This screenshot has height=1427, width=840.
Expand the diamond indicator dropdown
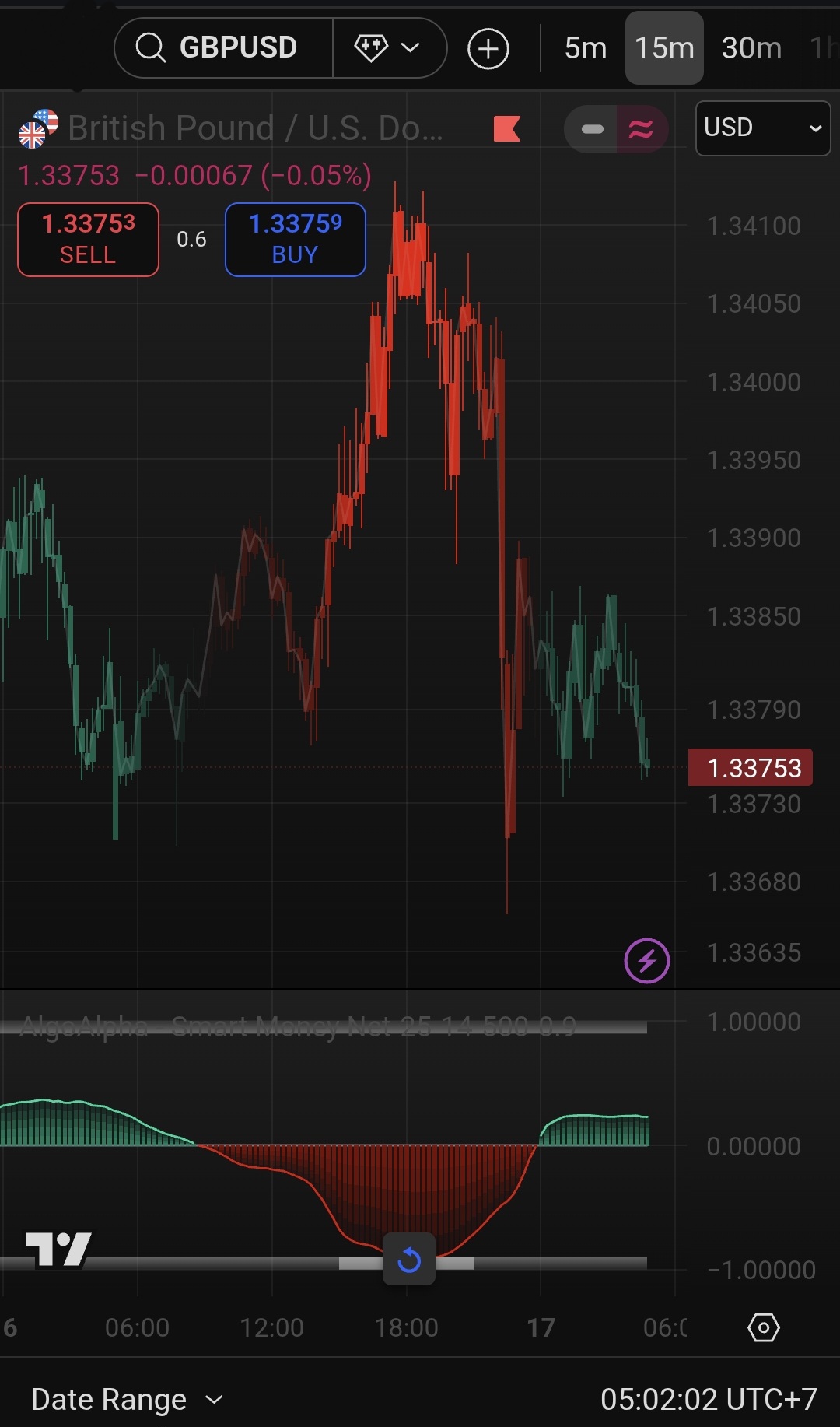click(388, 48)
